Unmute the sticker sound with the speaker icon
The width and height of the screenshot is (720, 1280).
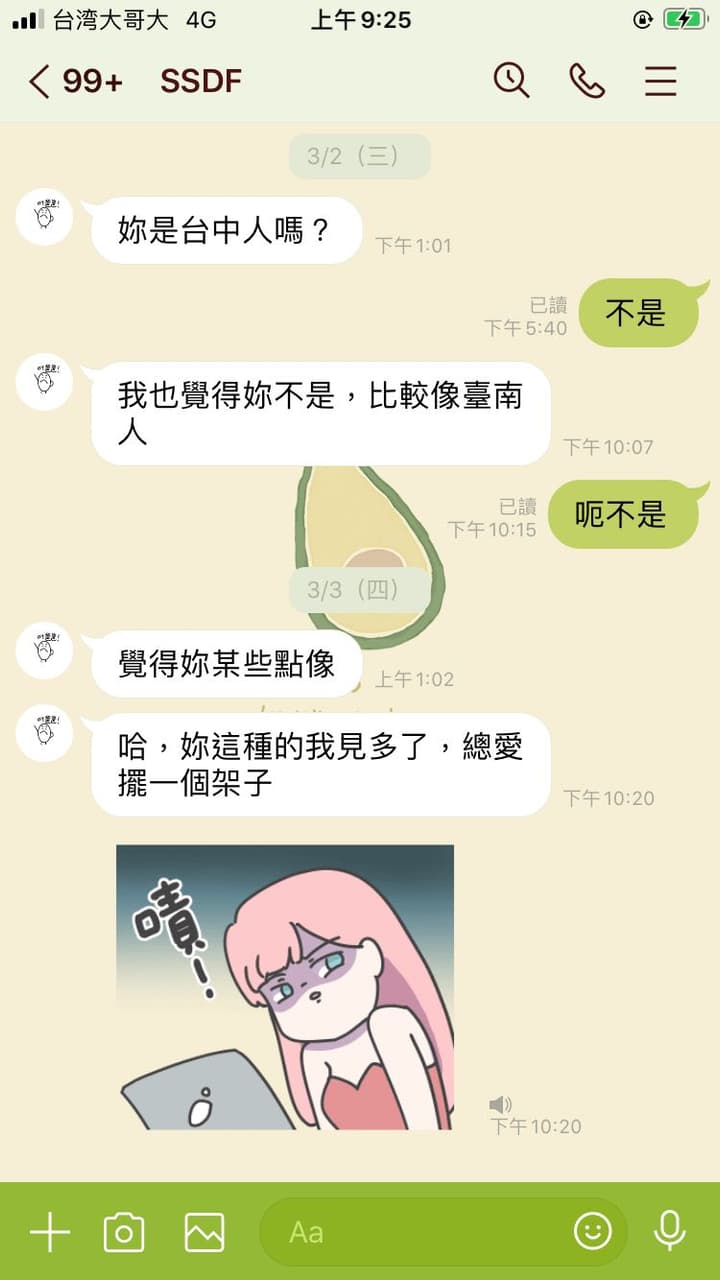(500, 1104)
